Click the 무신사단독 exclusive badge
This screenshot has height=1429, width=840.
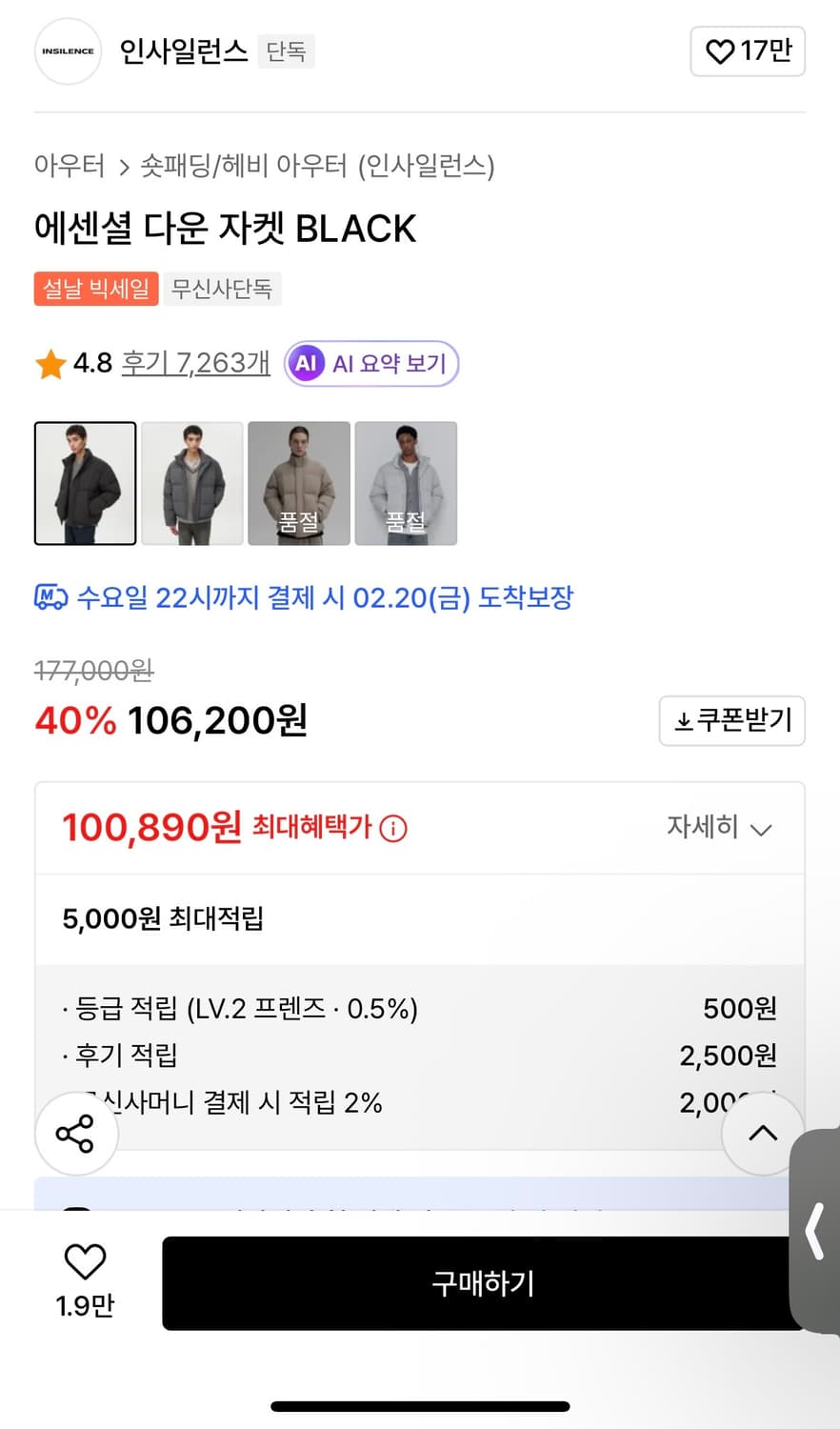point(223,289)
